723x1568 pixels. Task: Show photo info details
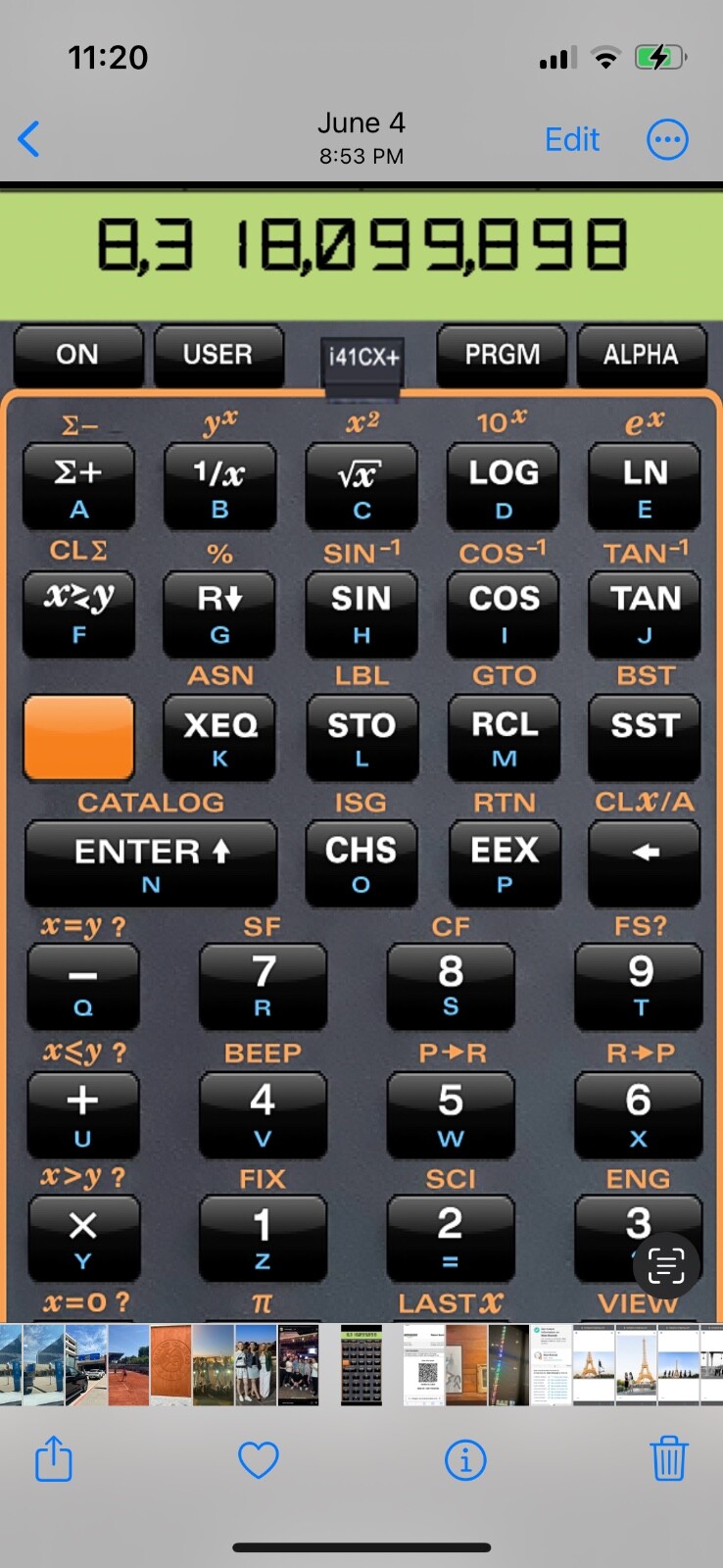465,1460
